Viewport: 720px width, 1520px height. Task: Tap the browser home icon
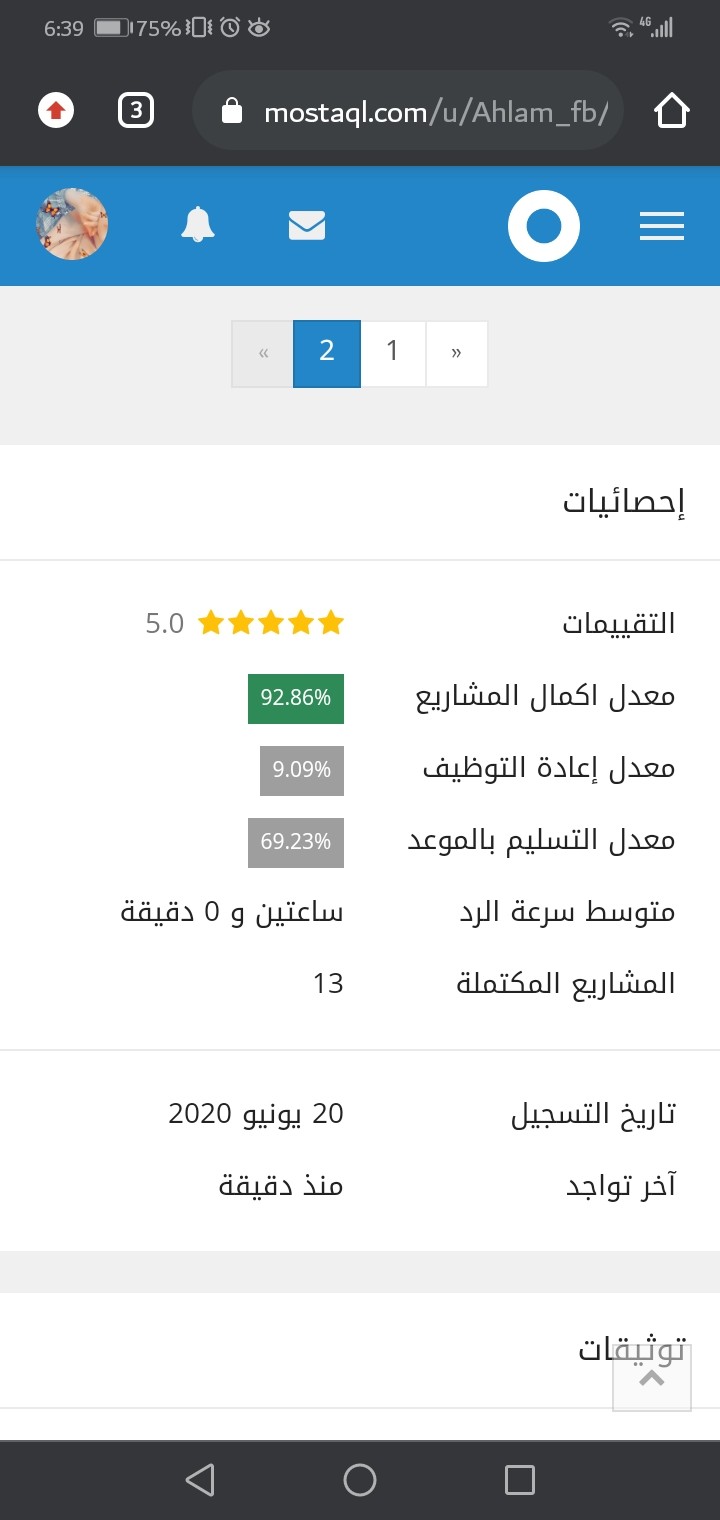(x=672, y=111)
